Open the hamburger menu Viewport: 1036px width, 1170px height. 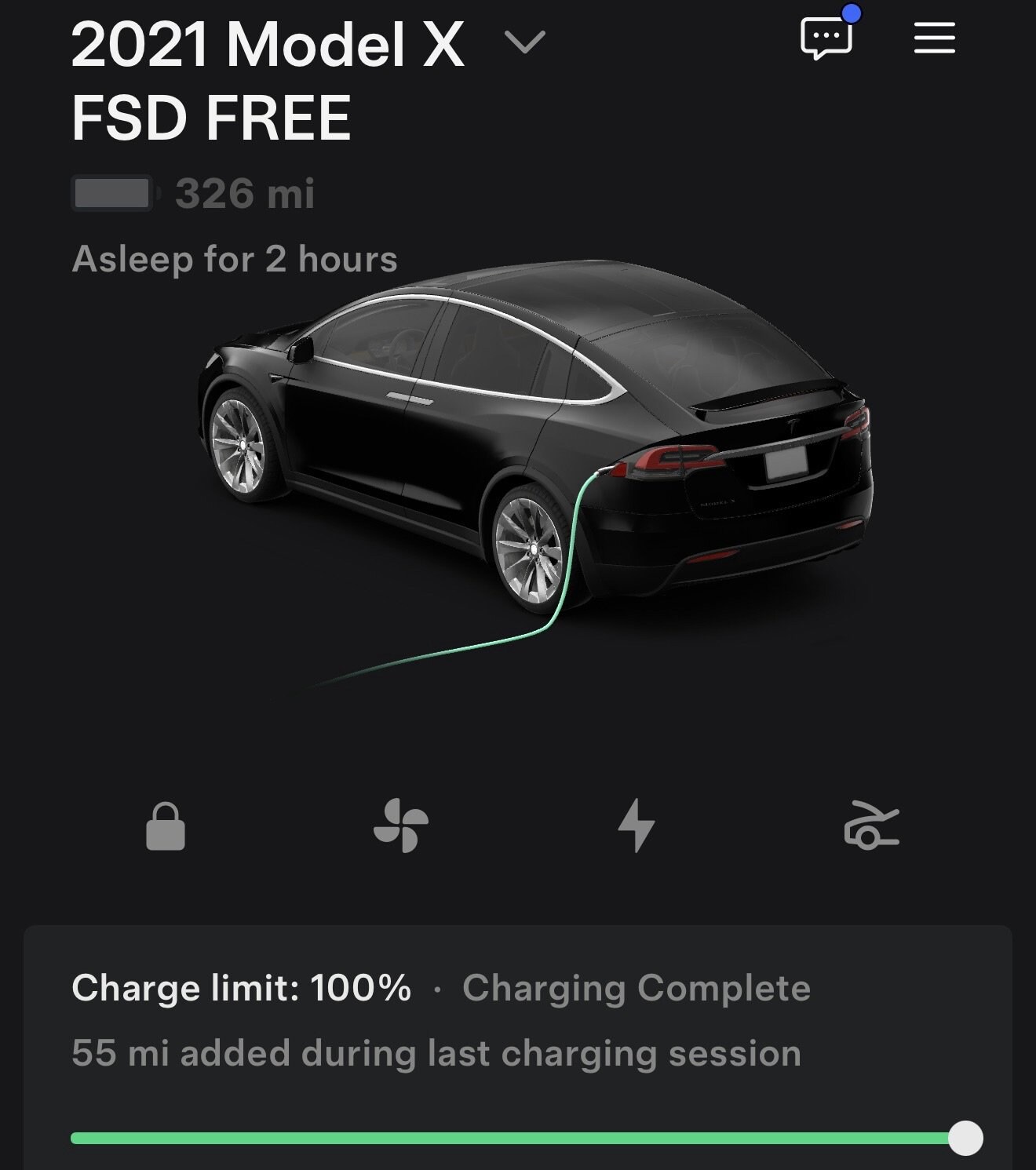[934, 38]
